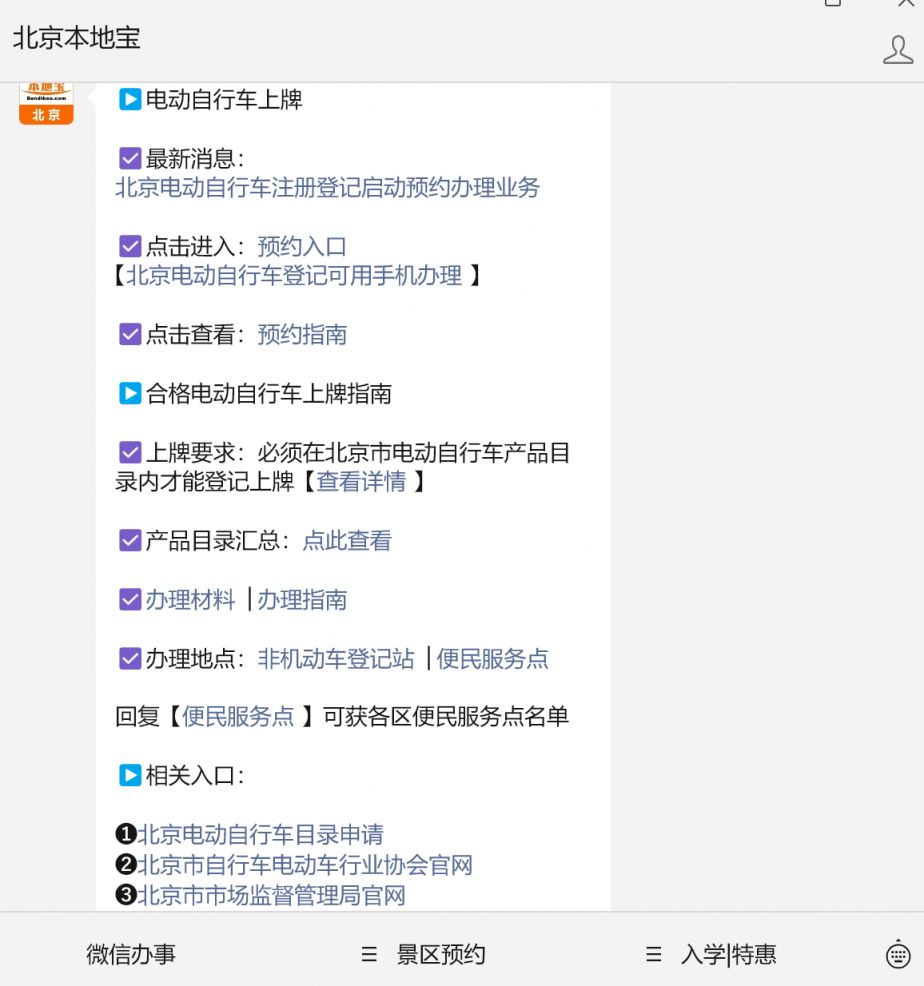Expand the 入学|特惠 submenu indicator
Image resolution: width=924 pixels, height=986 pixels.
coord(656,955)
